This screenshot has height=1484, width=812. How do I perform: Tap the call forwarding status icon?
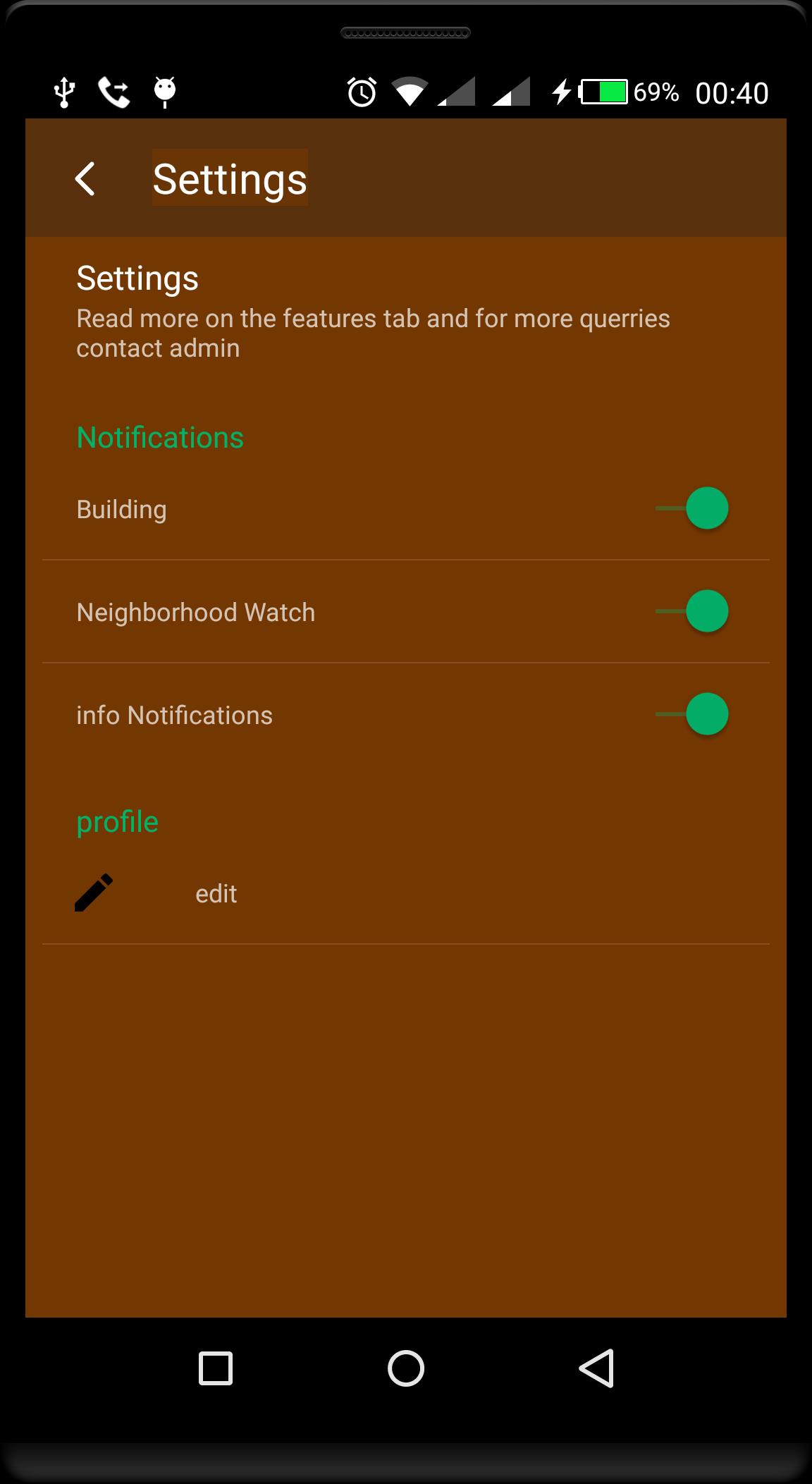click(113, 92)
